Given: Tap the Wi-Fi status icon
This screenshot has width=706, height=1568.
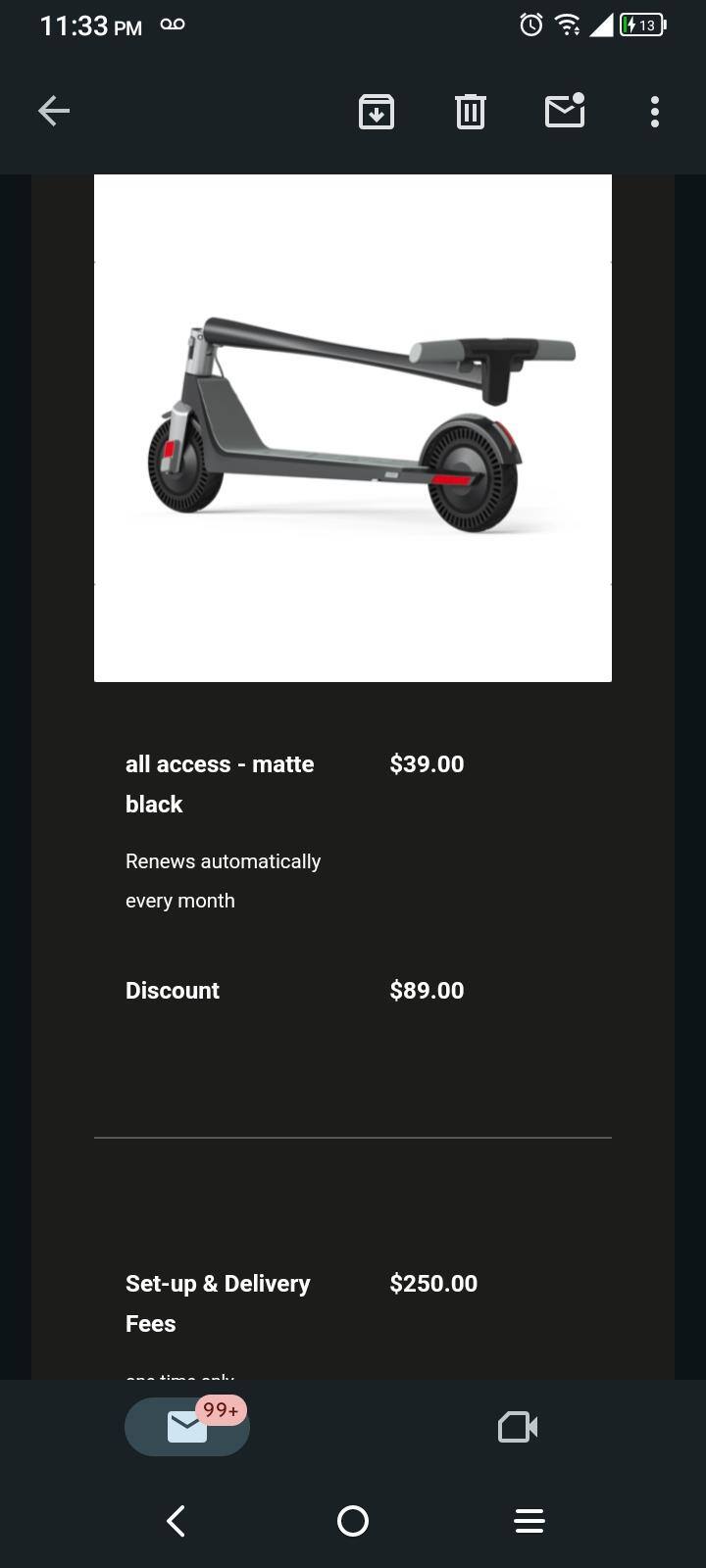Looking at the screenshot, I should point(569,25).
